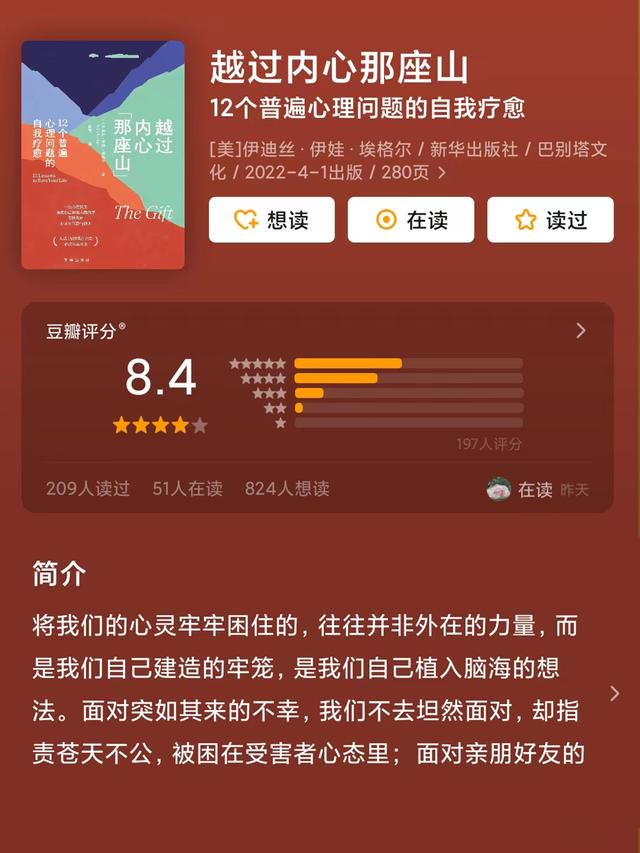Screen dimensions: 640x853
Task: Open the 豆瓣评分 rating details
Action: click(581, 331)
